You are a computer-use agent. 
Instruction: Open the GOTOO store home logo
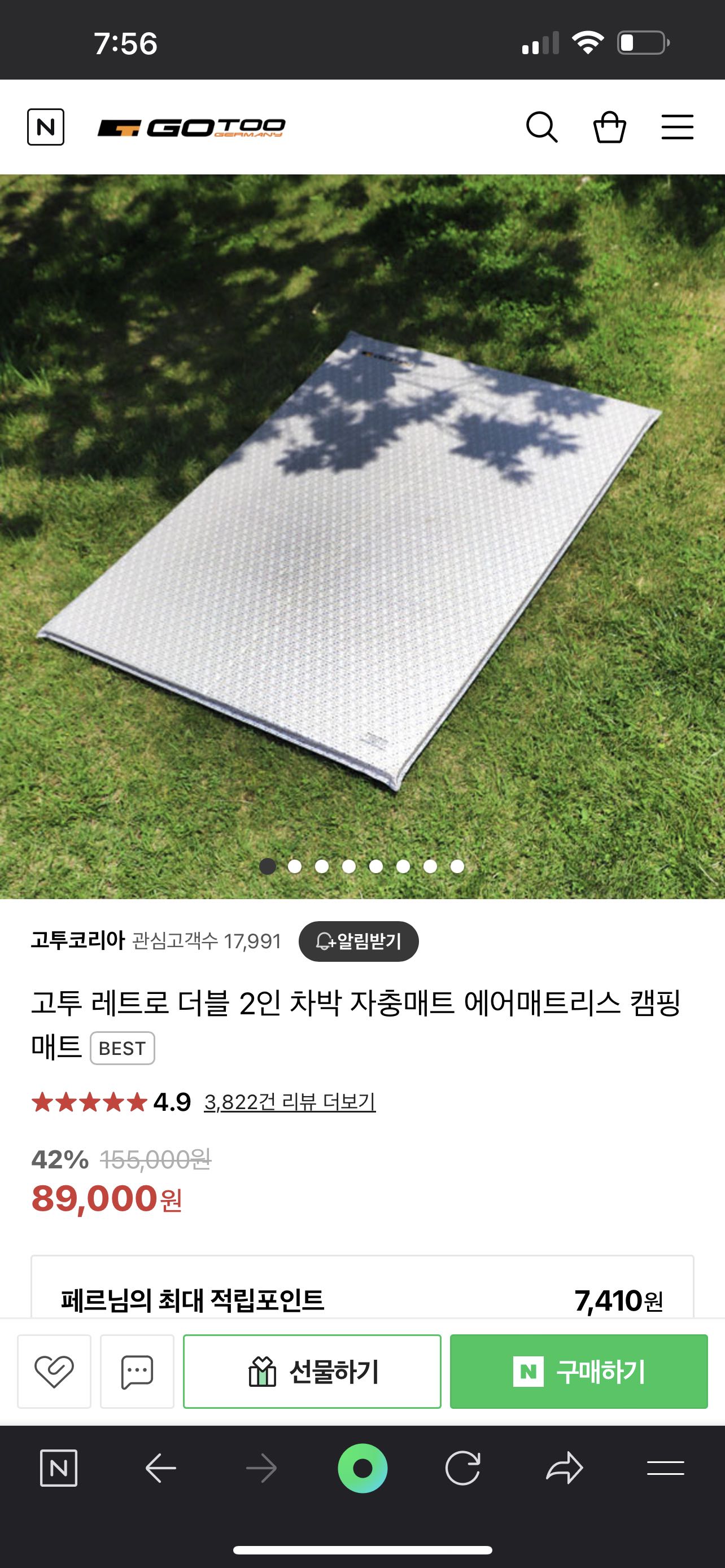point(191,128)
